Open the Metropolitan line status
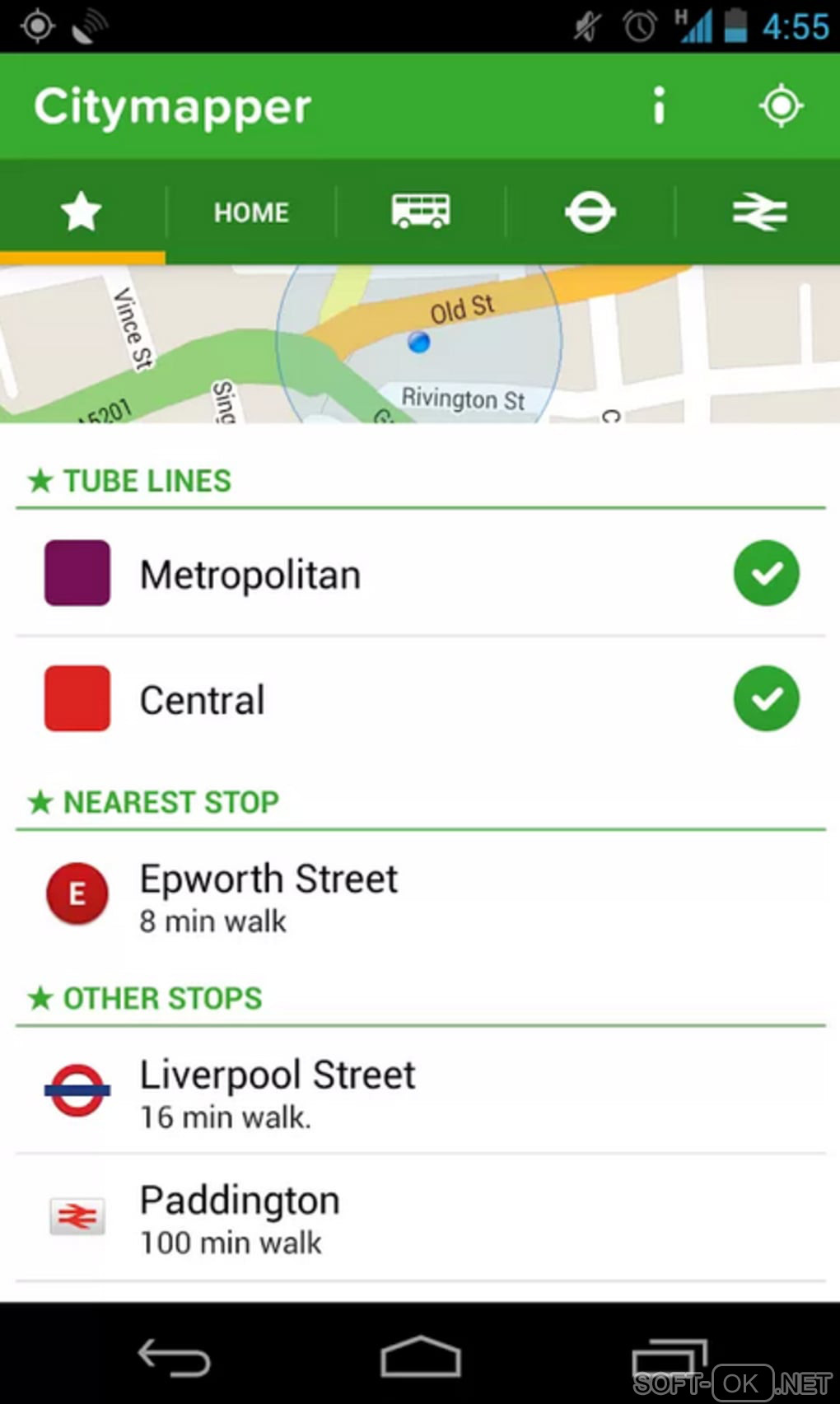The image size is (840, 1404). click(x=420, y=574)
